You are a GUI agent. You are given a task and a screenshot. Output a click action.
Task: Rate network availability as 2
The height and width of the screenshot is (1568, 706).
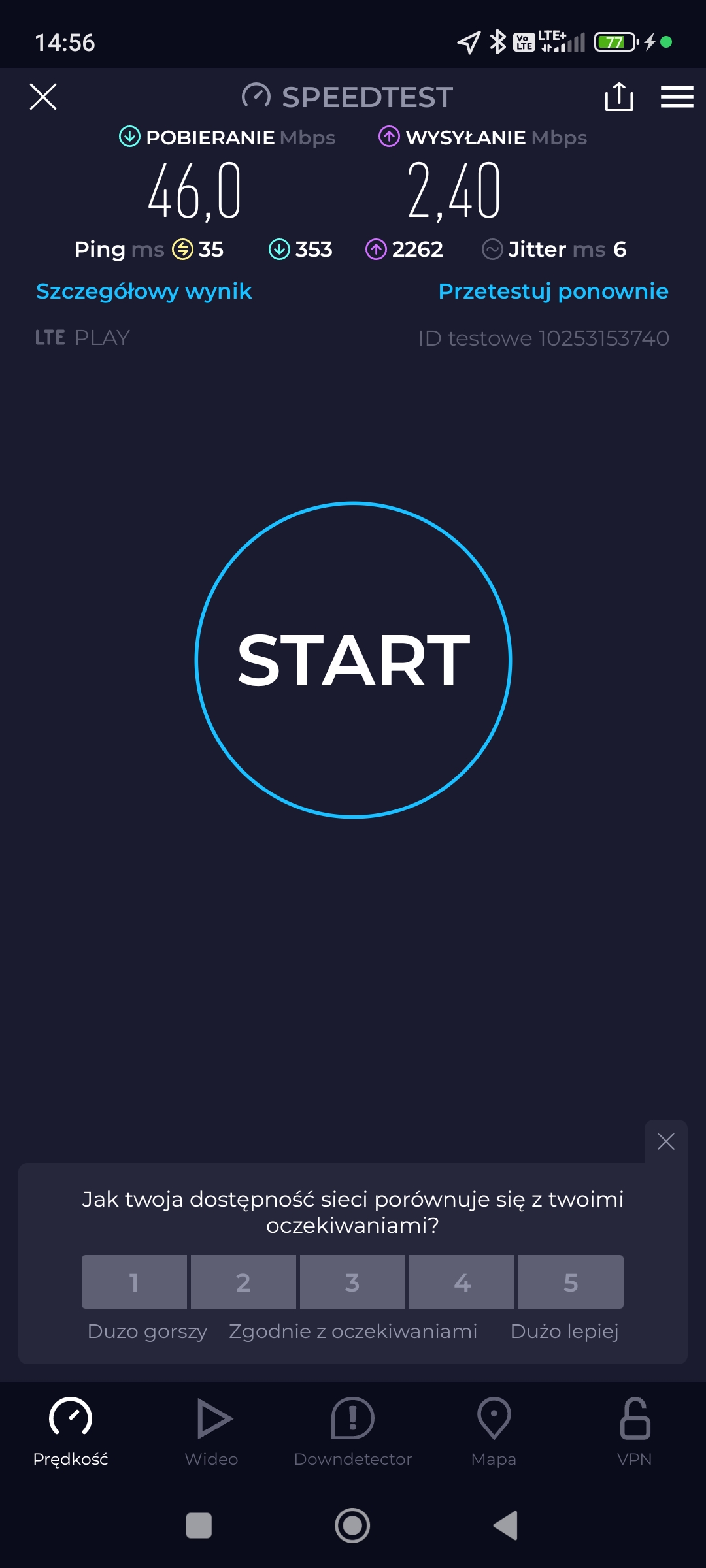(243, 1282)
